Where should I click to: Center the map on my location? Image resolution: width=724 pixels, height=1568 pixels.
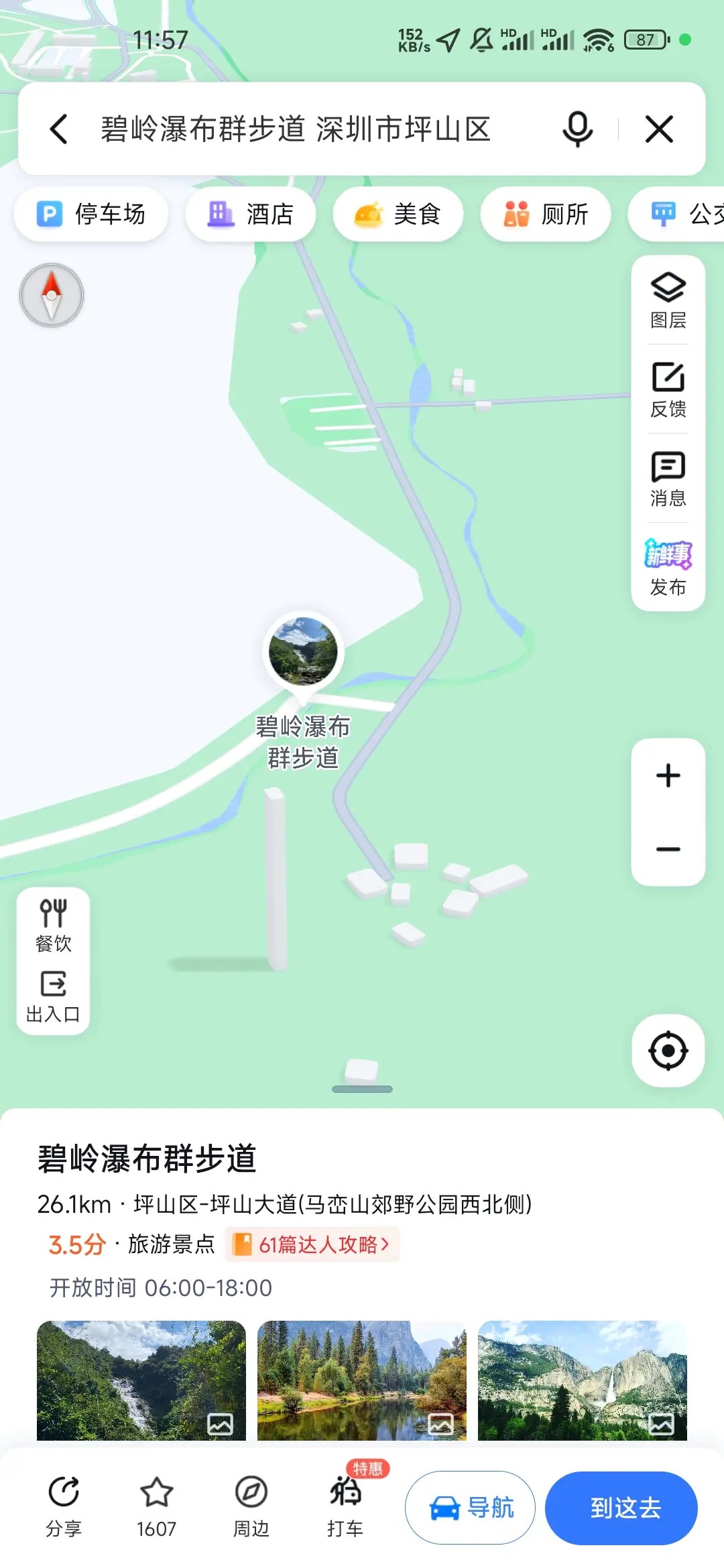click(668, 1051)
